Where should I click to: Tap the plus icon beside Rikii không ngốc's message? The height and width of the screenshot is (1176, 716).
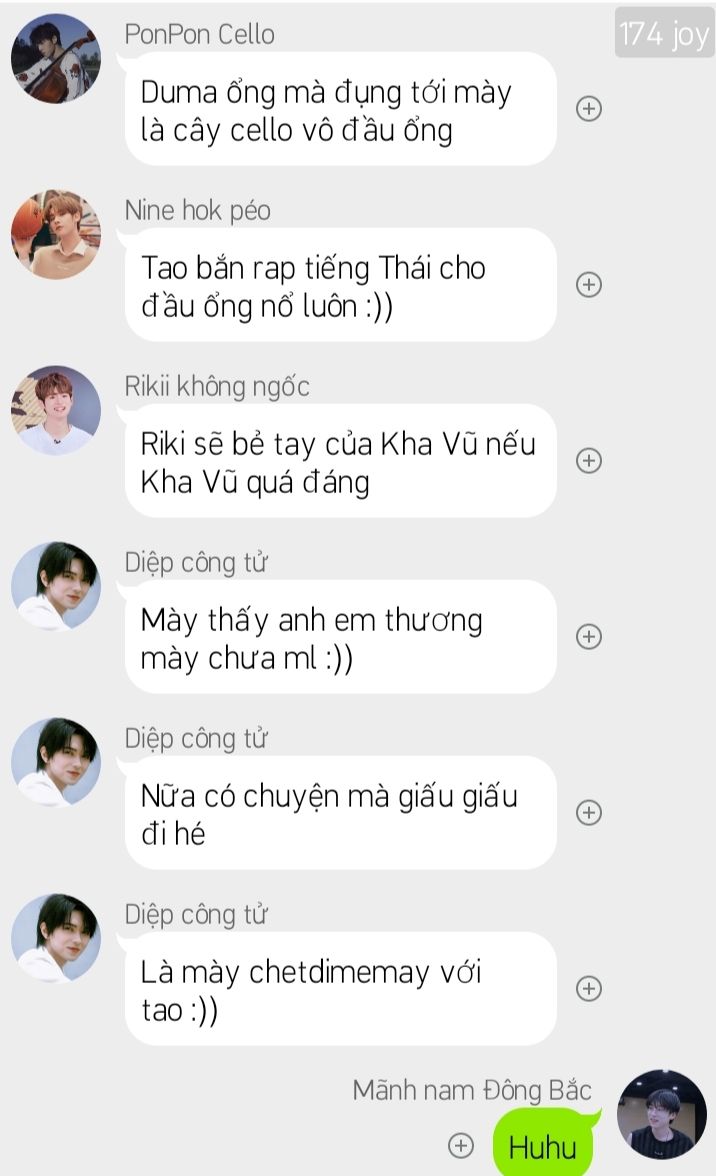(589, 460)
